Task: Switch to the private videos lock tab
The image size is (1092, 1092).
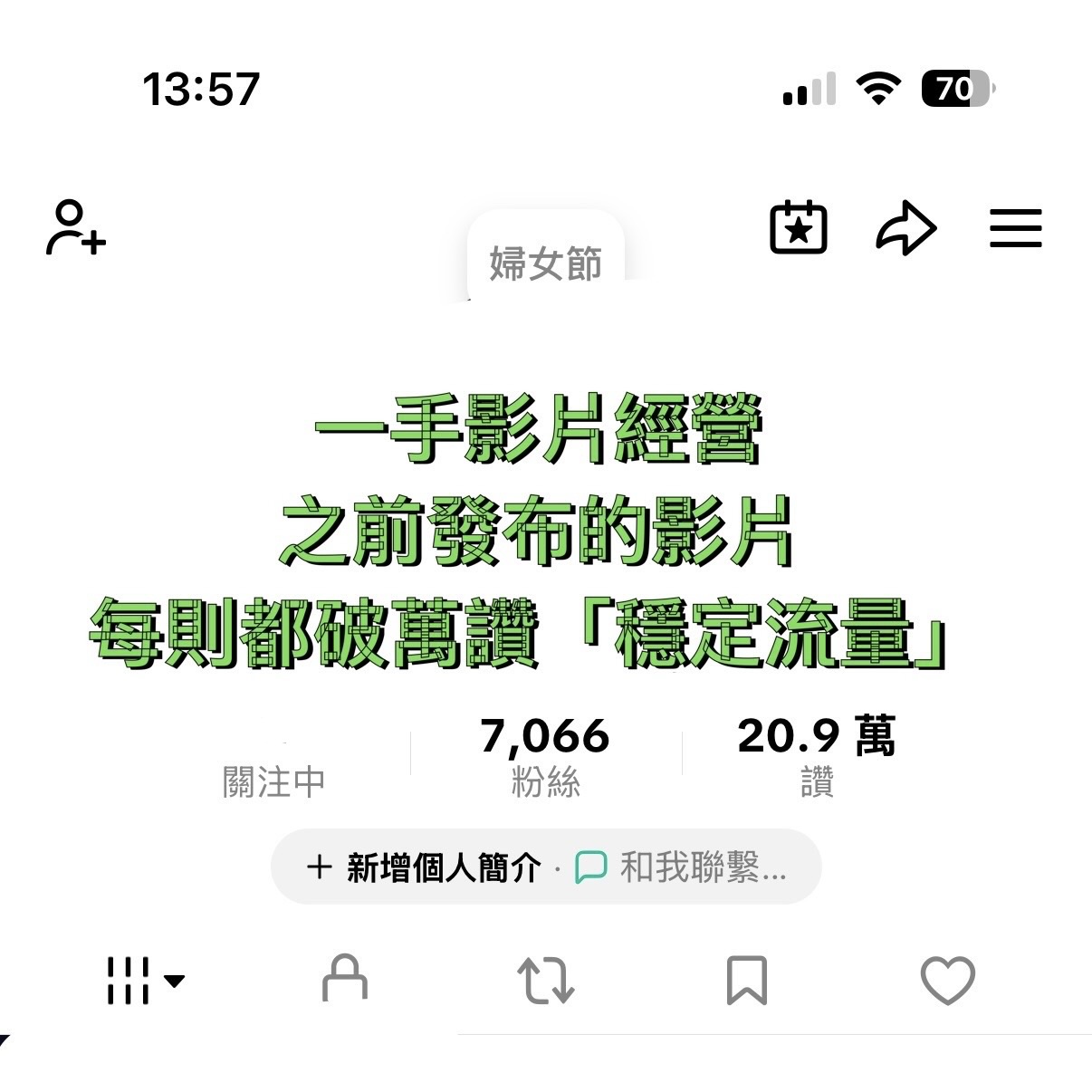Action: pyautogui.click(x=345, y=979)
